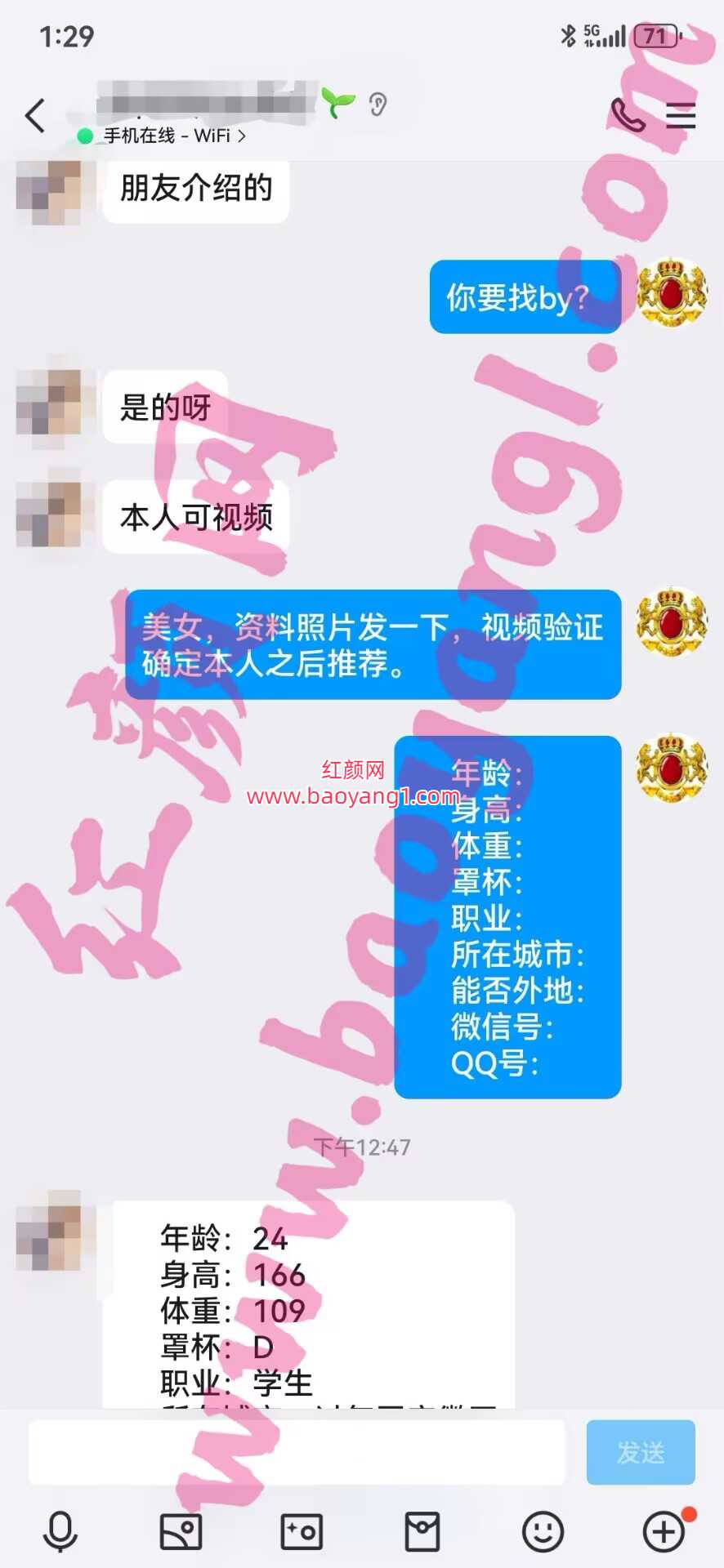Screen dimensions: 724x1568
Task: Focus the message input field
Action: (296, 1452)
